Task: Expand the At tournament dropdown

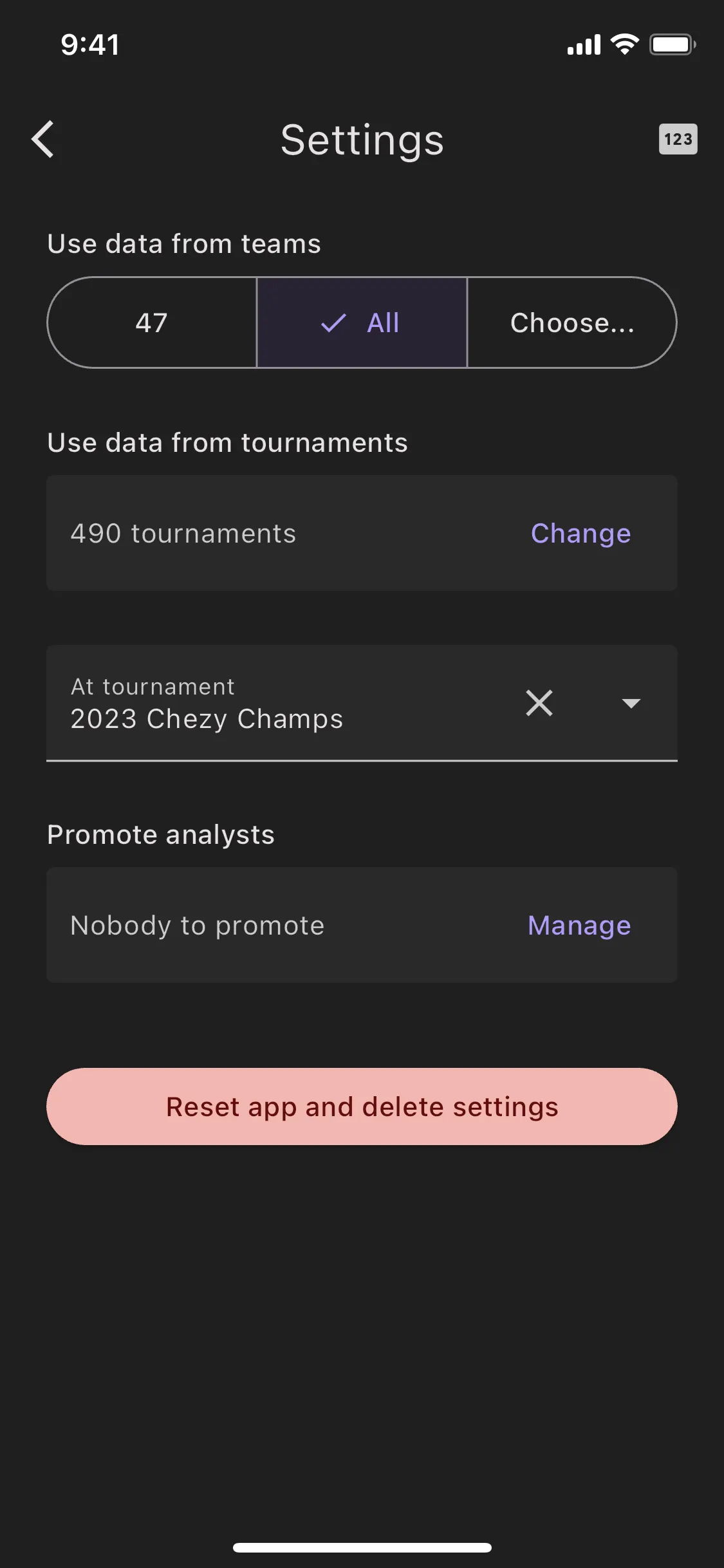Action: tap(631, 703)
